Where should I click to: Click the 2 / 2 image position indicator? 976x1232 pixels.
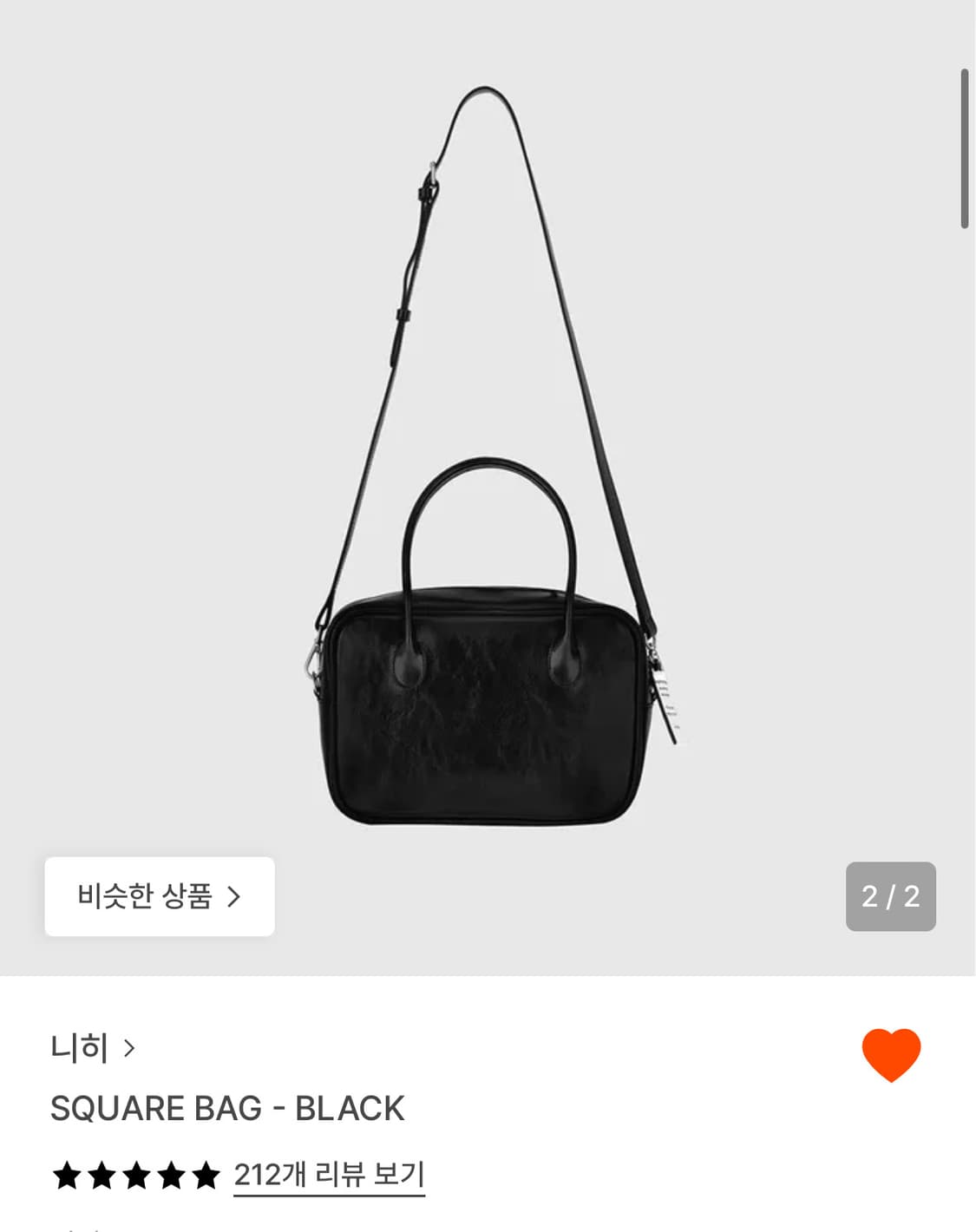pos(890,895)
